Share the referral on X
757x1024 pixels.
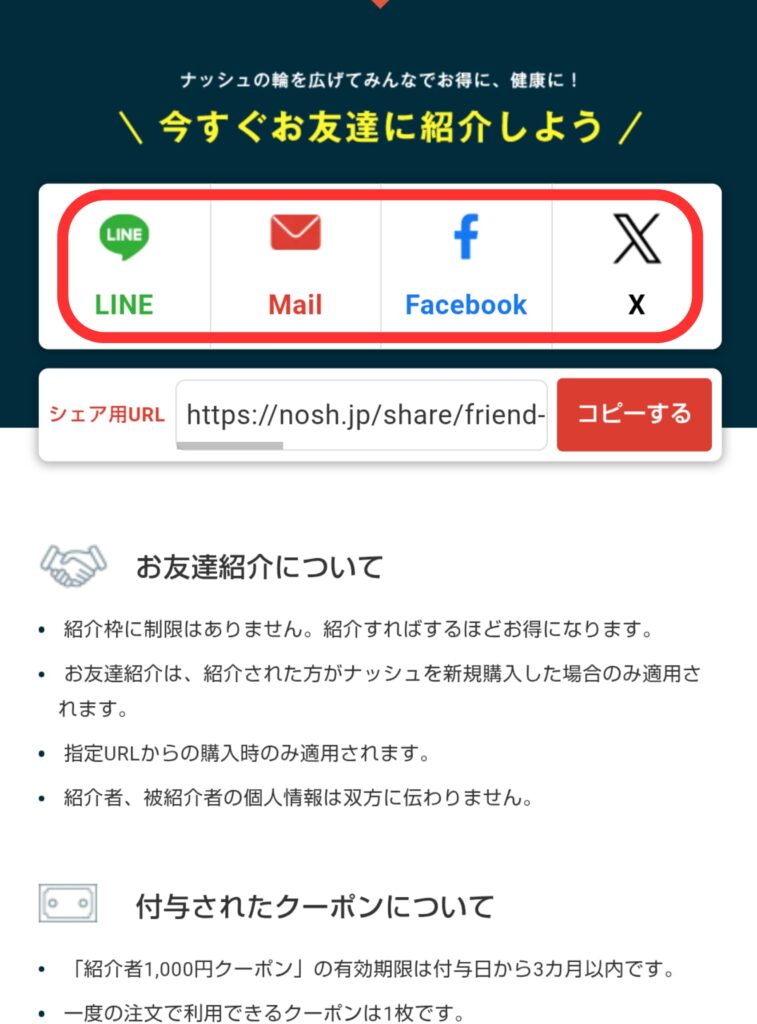tap(636, 266)
